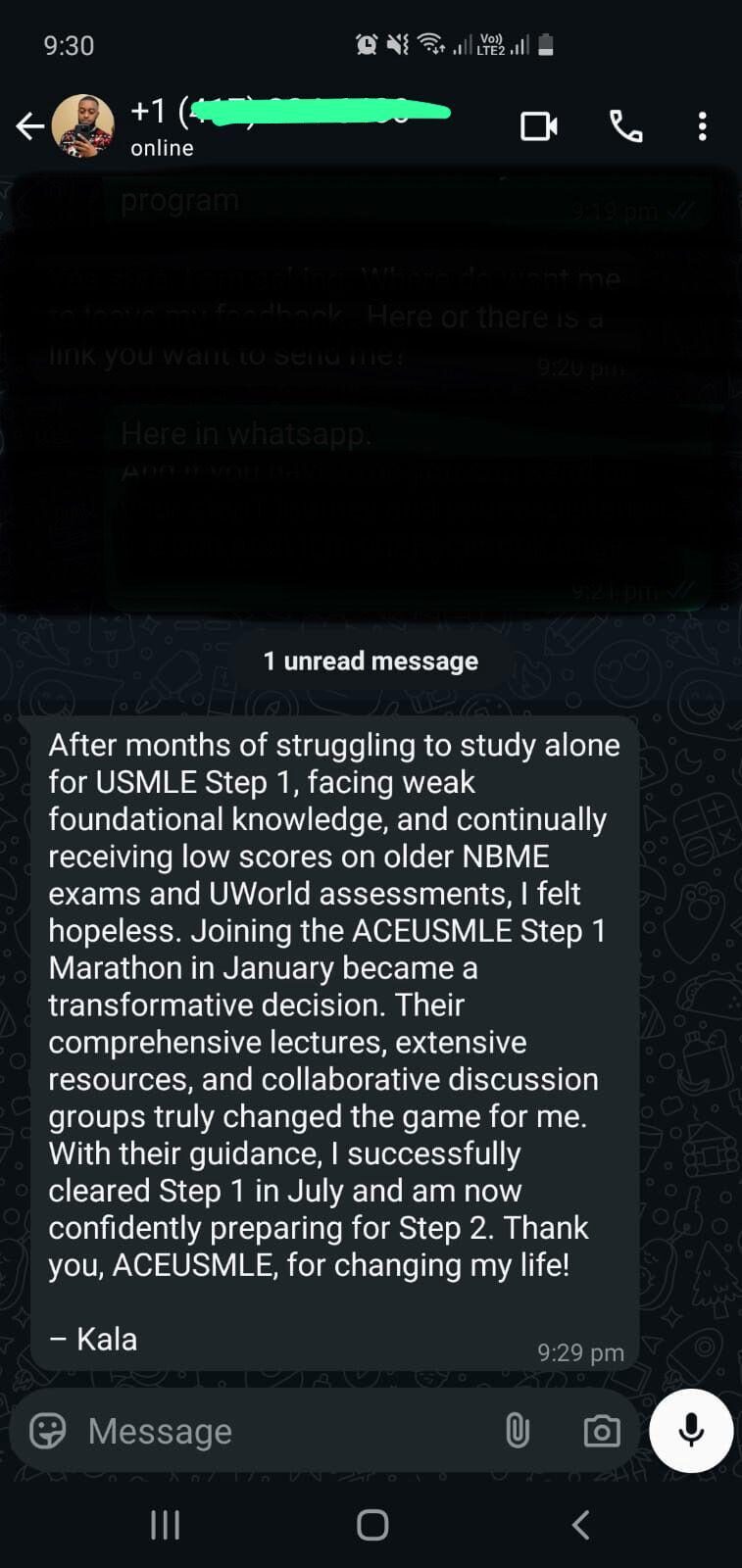The image size is (742, 1568).
Task: Start a video call with this contact
Action: click(538, 126)
